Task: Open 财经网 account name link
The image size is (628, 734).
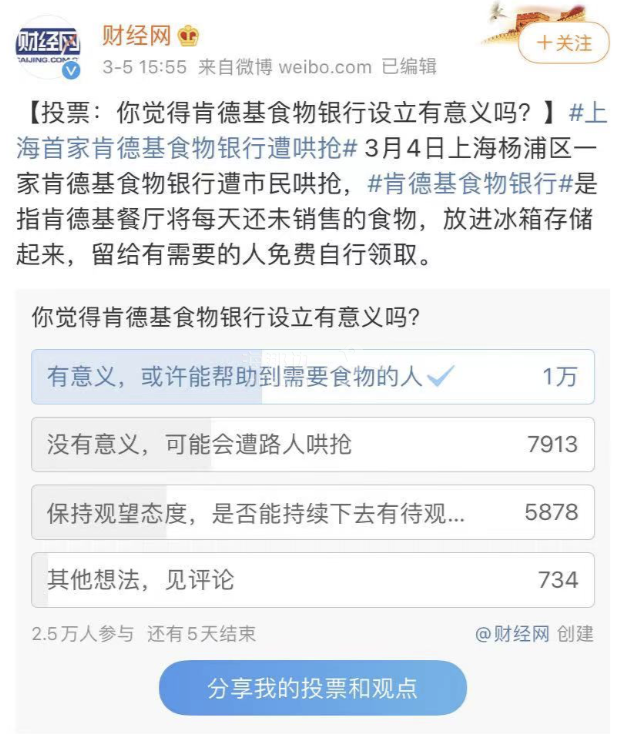Action: (137, 37)
